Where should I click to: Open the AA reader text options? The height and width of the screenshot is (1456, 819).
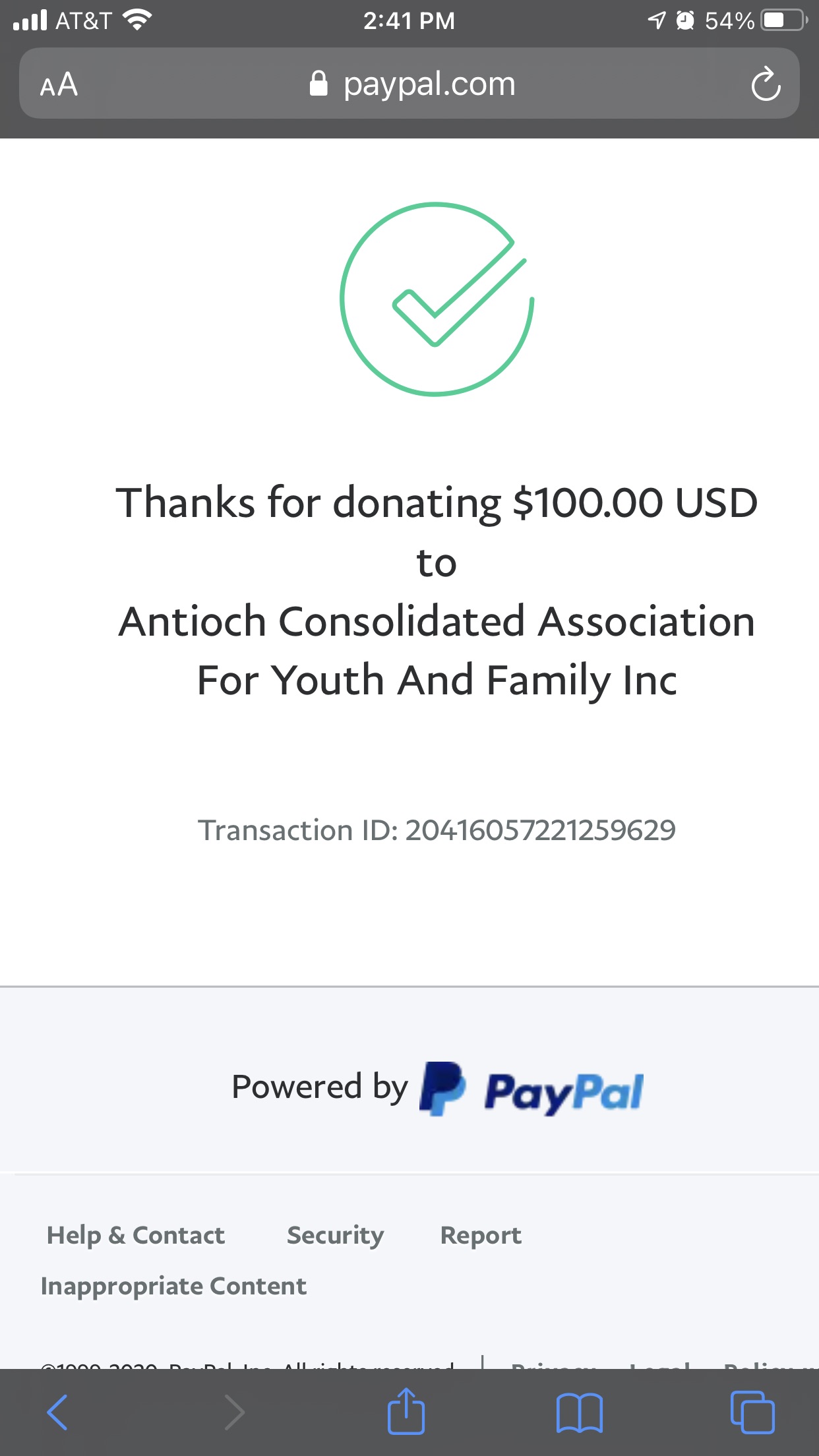[x=59, y=84]
